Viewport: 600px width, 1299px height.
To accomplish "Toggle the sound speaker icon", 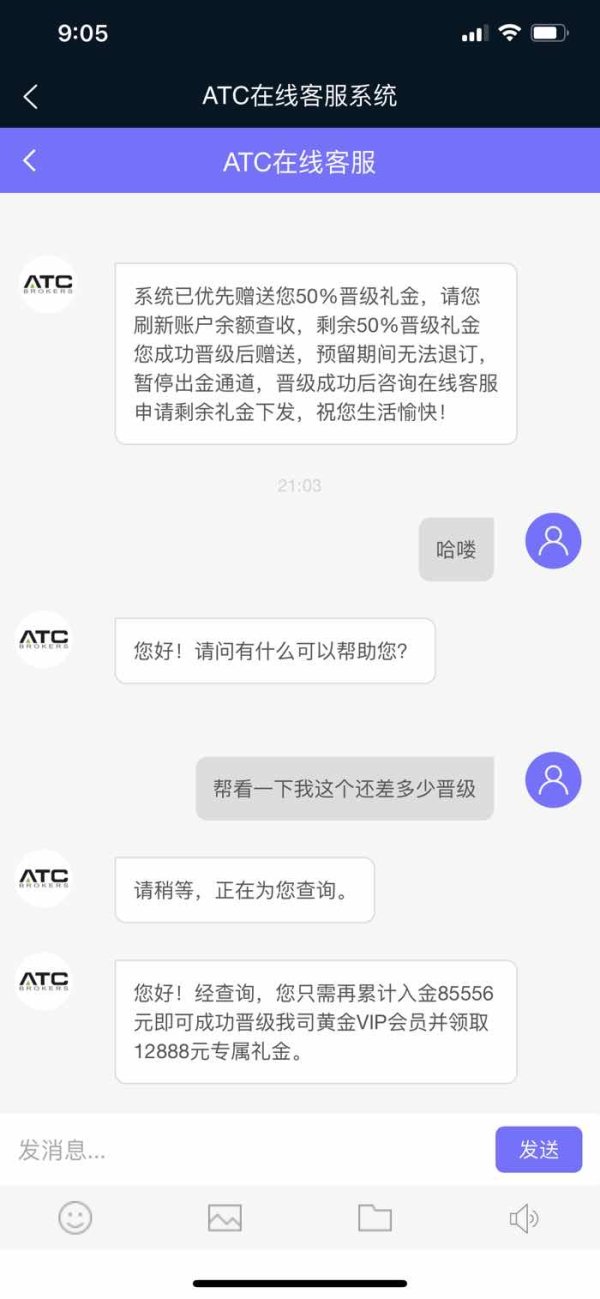I will coord(524,1217).
